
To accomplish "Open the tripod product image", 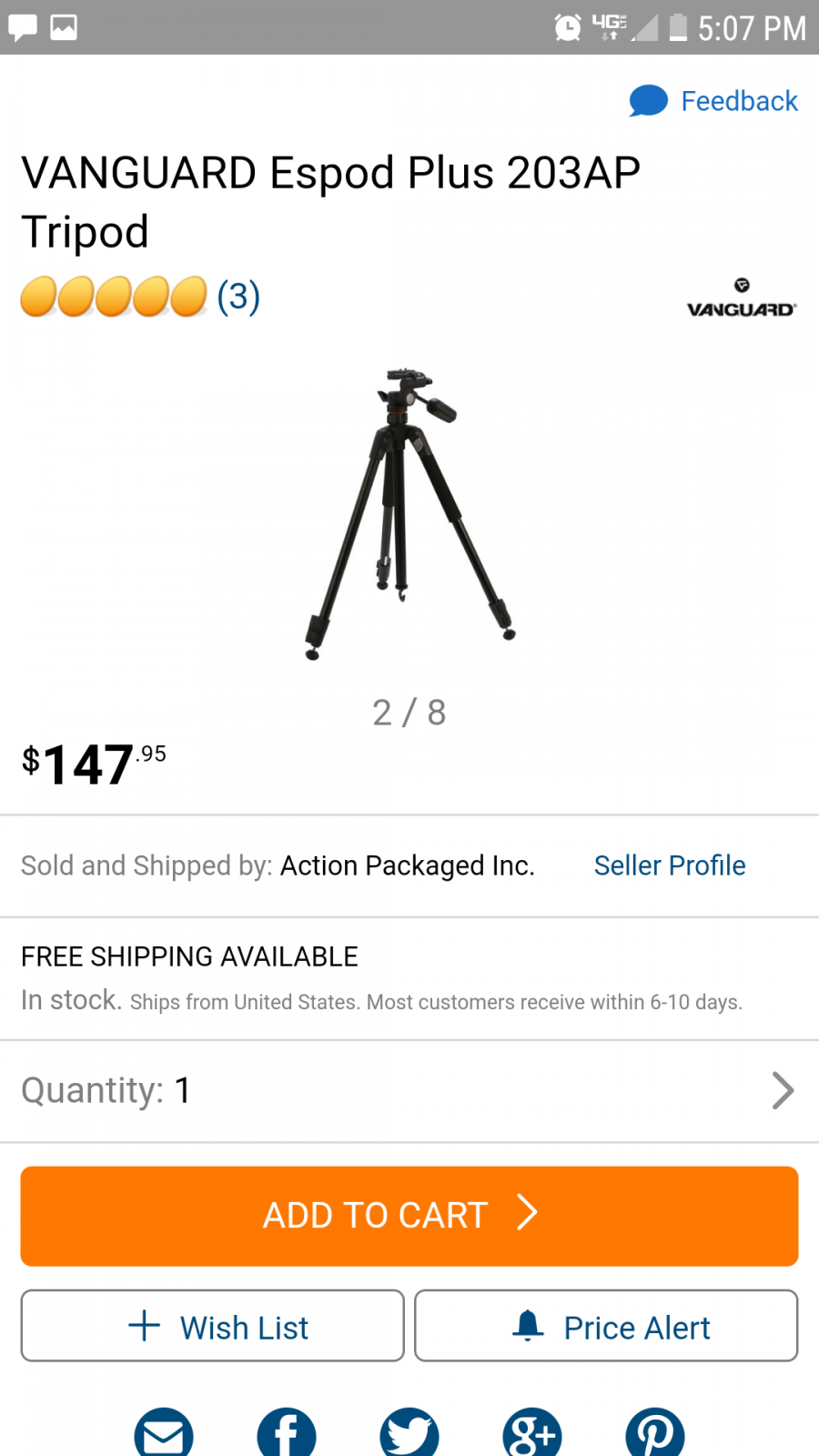I will [x=409, y=514].
